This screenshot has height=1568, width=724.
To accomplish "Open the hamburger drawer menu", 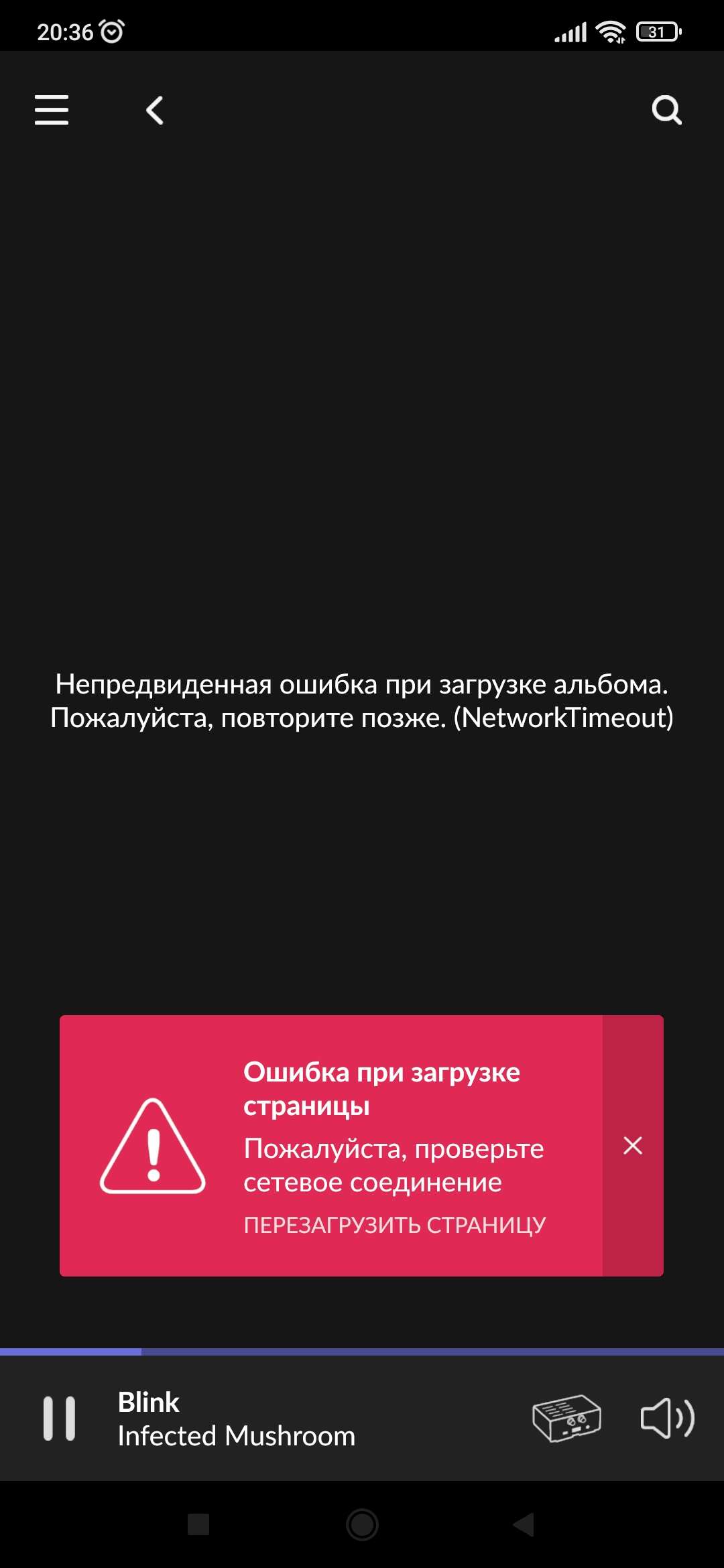I will click(x=52, y=110).
